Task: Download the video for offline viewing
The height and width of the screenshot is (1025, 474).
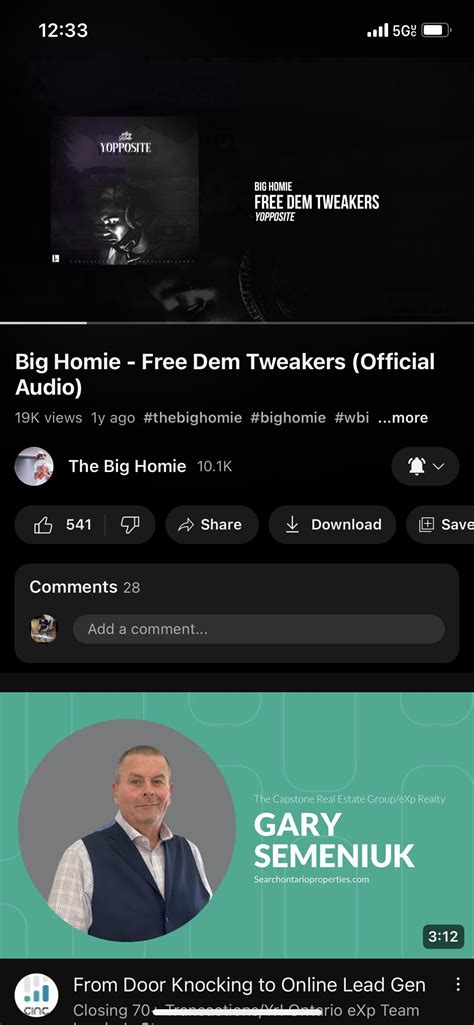Action: tap(332, 524)
